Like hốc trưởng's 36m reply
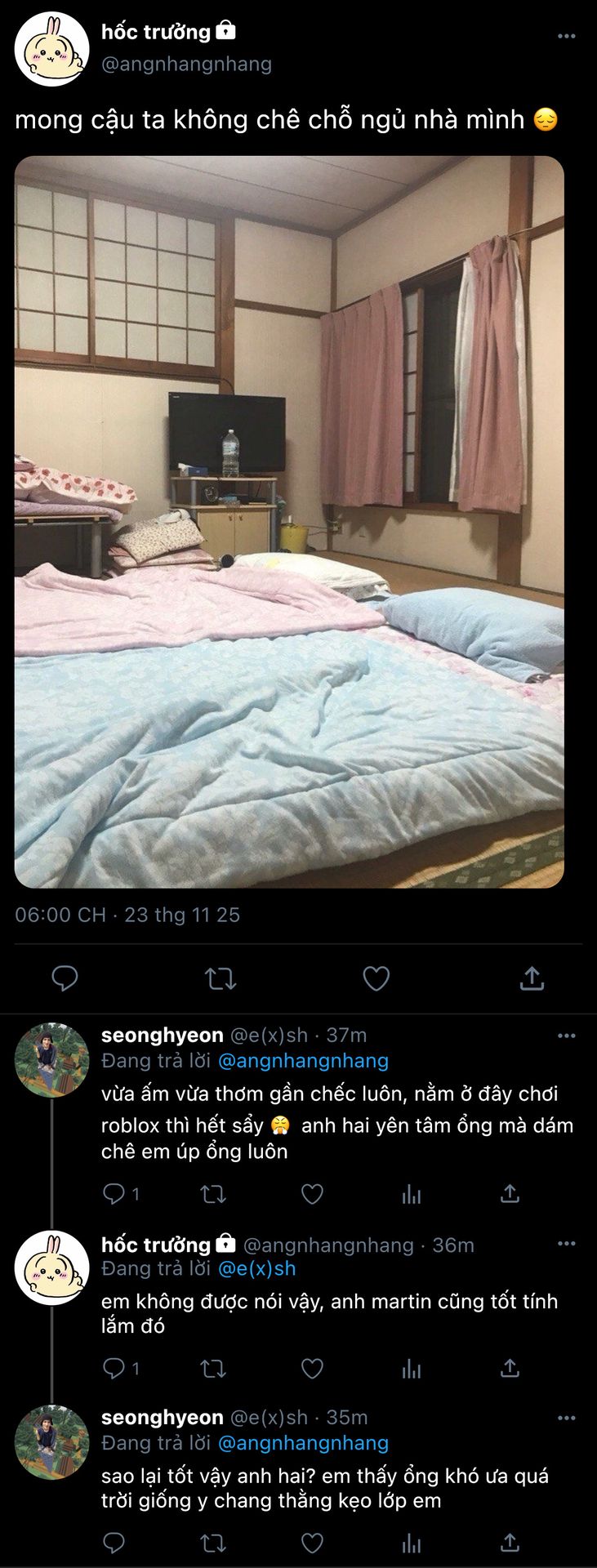The height and width of the screenshot is (1568, 597). click(x=312, y=1368)
